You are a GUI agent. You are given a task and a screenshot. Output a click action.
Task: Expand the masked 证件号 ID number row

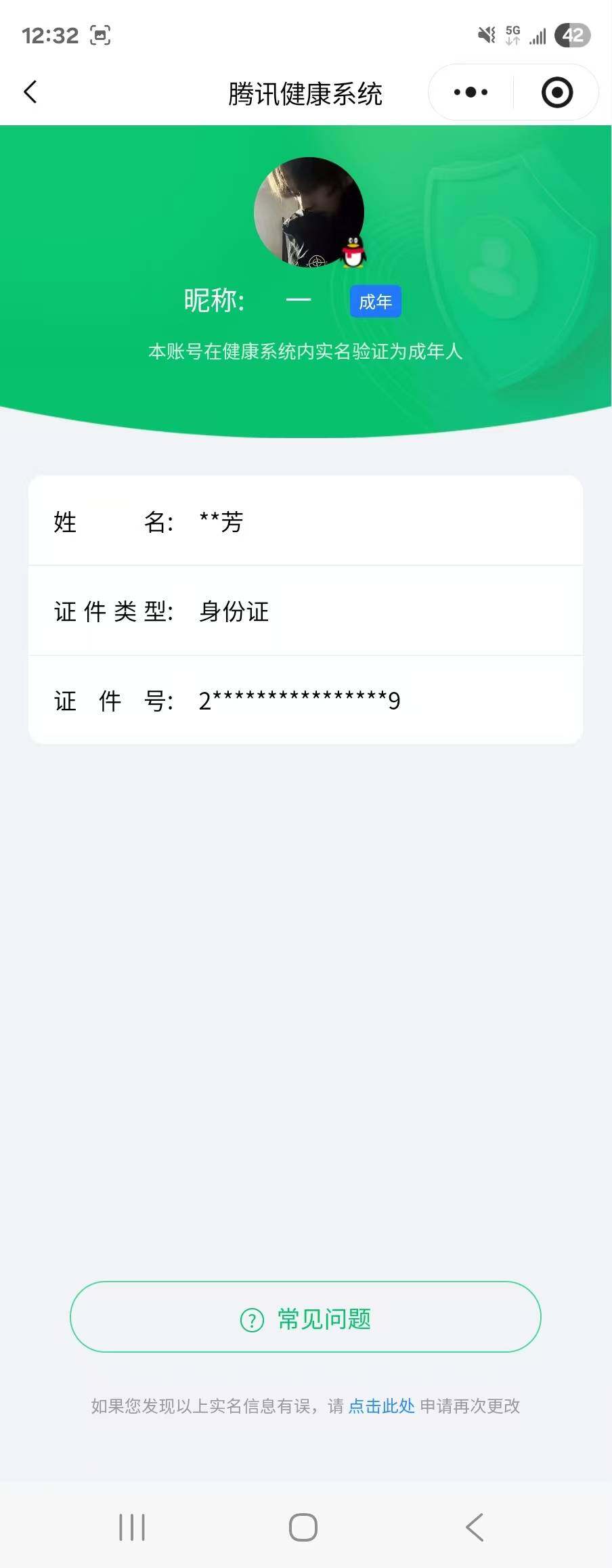(x=306, y=701)
